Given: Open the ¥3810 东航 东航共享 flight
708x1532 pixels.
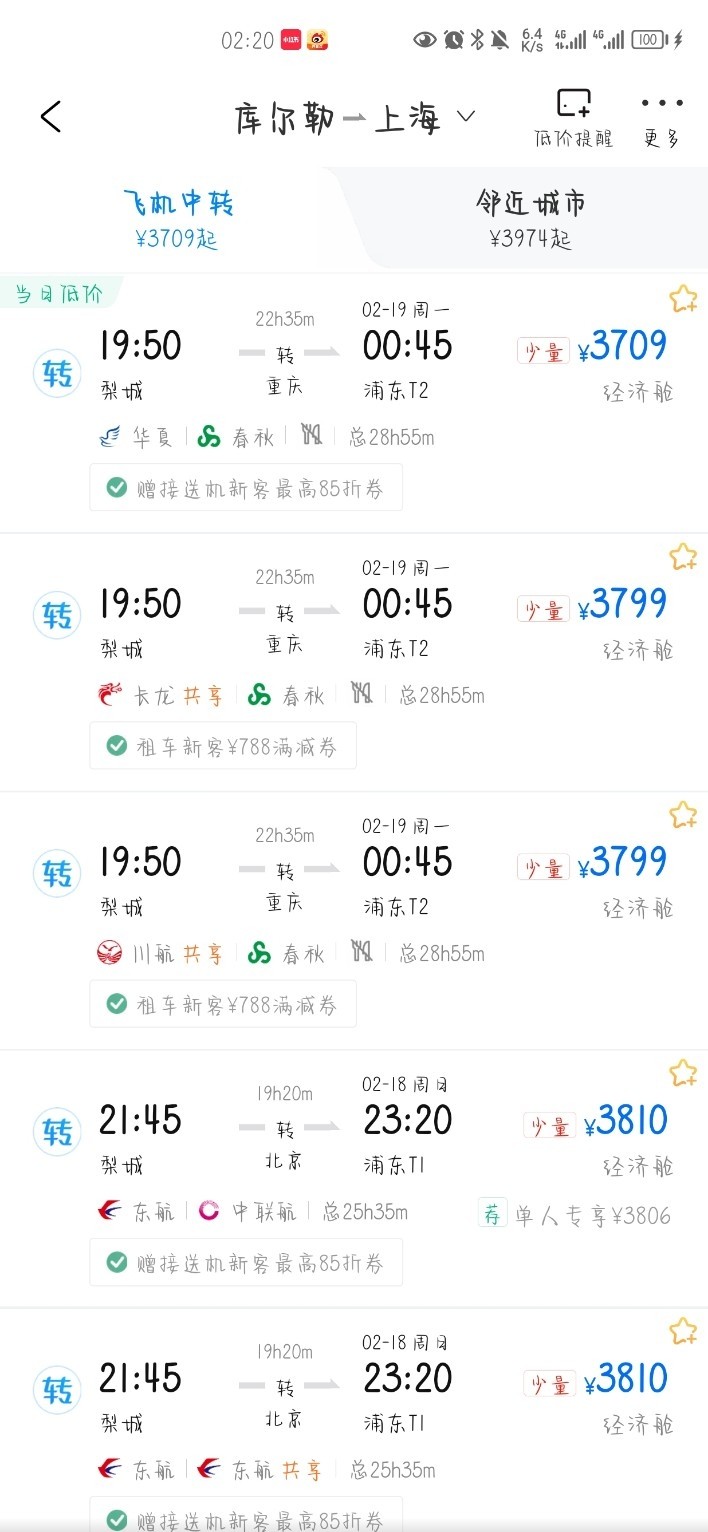Looking at the screenshot, I should click(x=354, y=1420).
